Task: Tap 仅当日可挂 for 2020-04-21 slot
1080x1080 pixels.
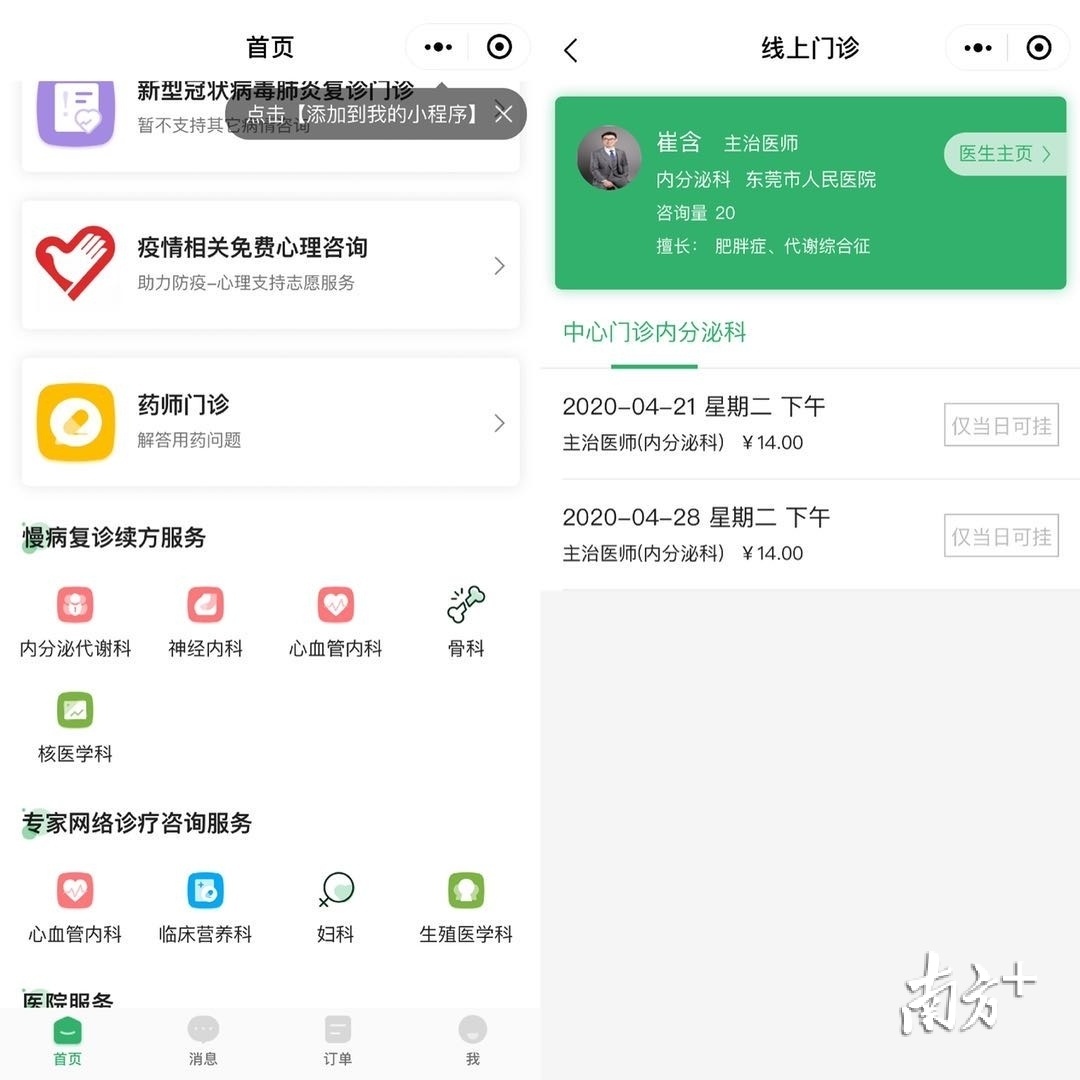Action: 1001,425
